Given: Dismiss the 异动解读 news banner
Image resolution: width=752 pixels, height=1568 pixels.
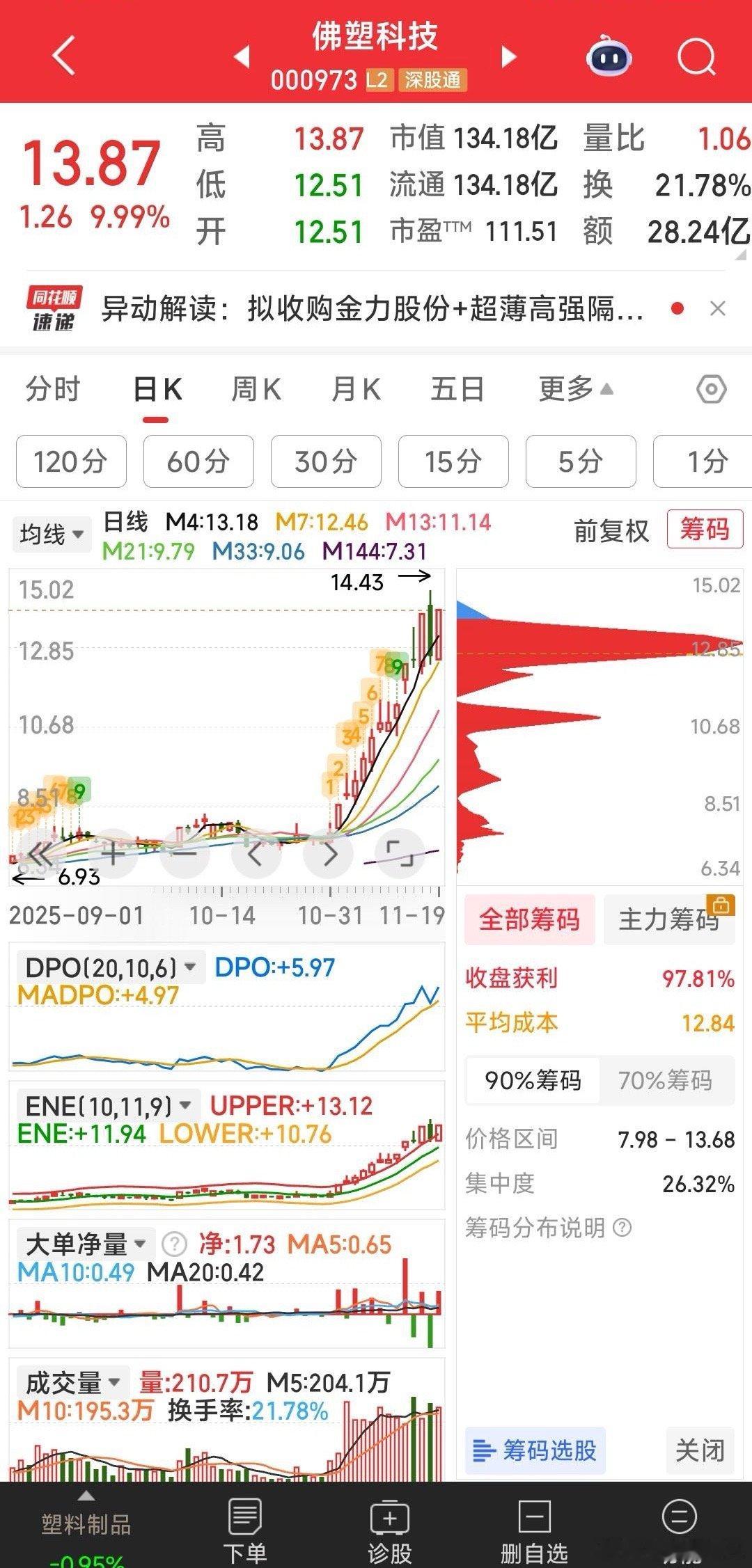Looking at the screenshot, I should [718, 308].
